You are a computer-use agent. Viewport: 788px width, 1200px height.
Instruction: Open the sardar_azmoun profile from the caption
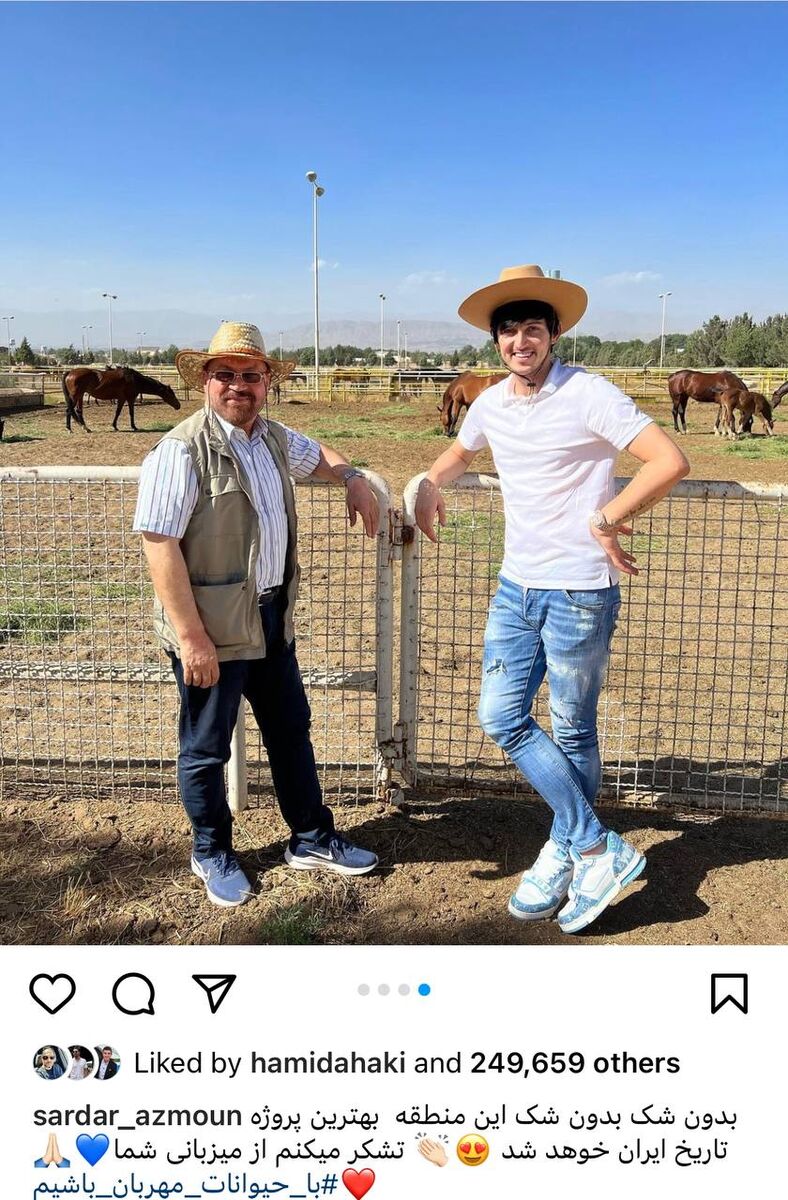point(137,1116)
